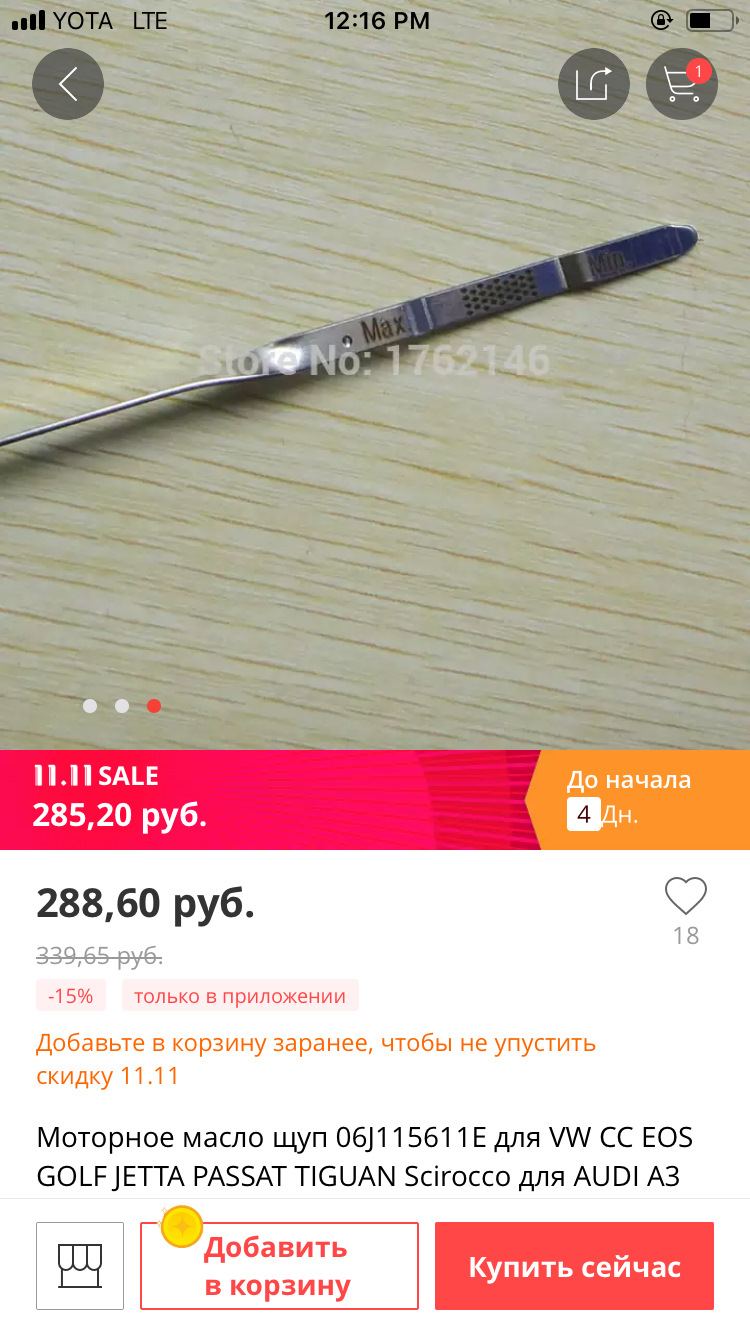Image resolution: width=750 pixels, height=1334 pixels.
Task: Open the dipstick product photo
Action: click(375, 400)
